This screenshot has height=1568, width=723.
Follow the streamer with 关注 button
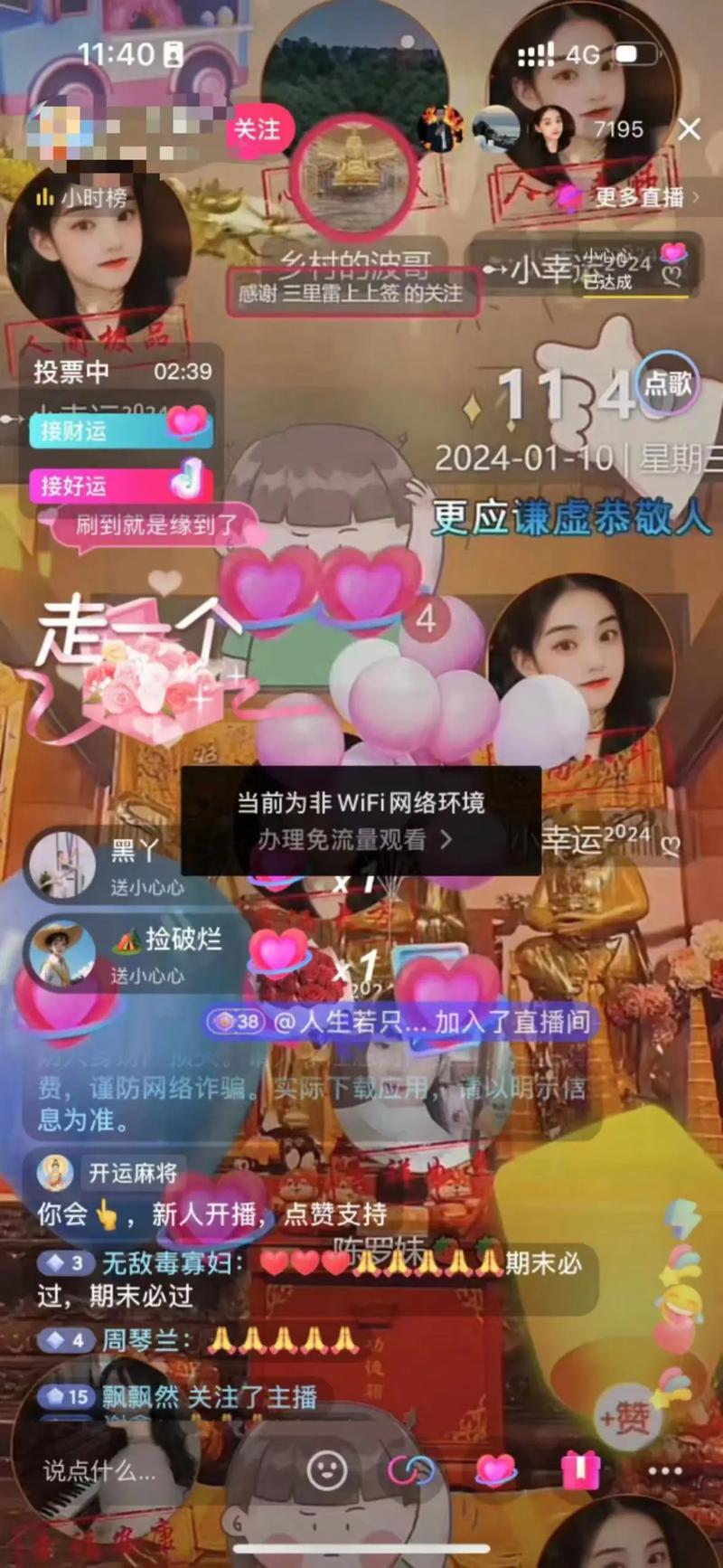(x=258, y=130)
